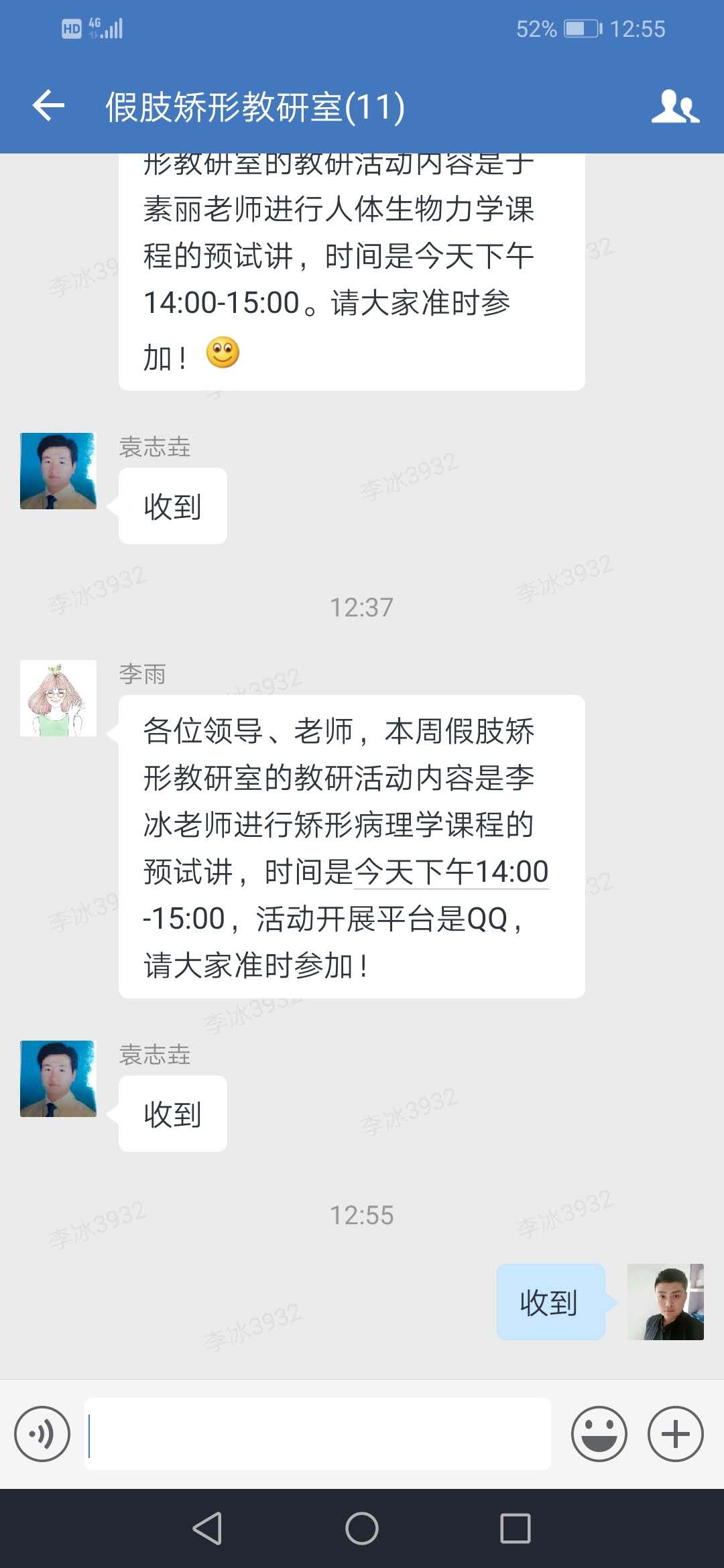Go back from the group chat
Image resolution: width=724 pixels, height=1568 pixels.
pyautogui.click(x=48, y=106)
